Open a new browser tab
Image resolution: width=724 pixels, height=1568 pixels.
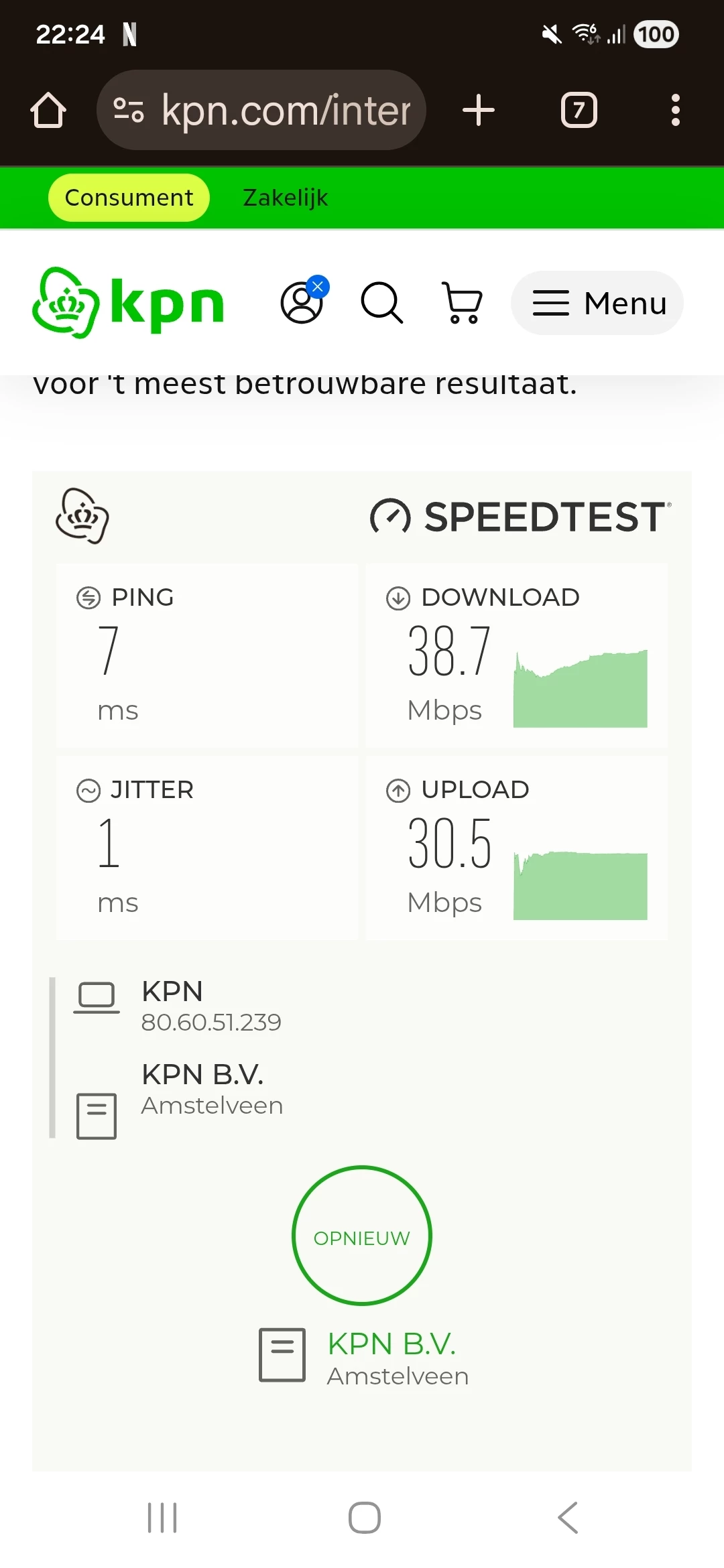479,111
